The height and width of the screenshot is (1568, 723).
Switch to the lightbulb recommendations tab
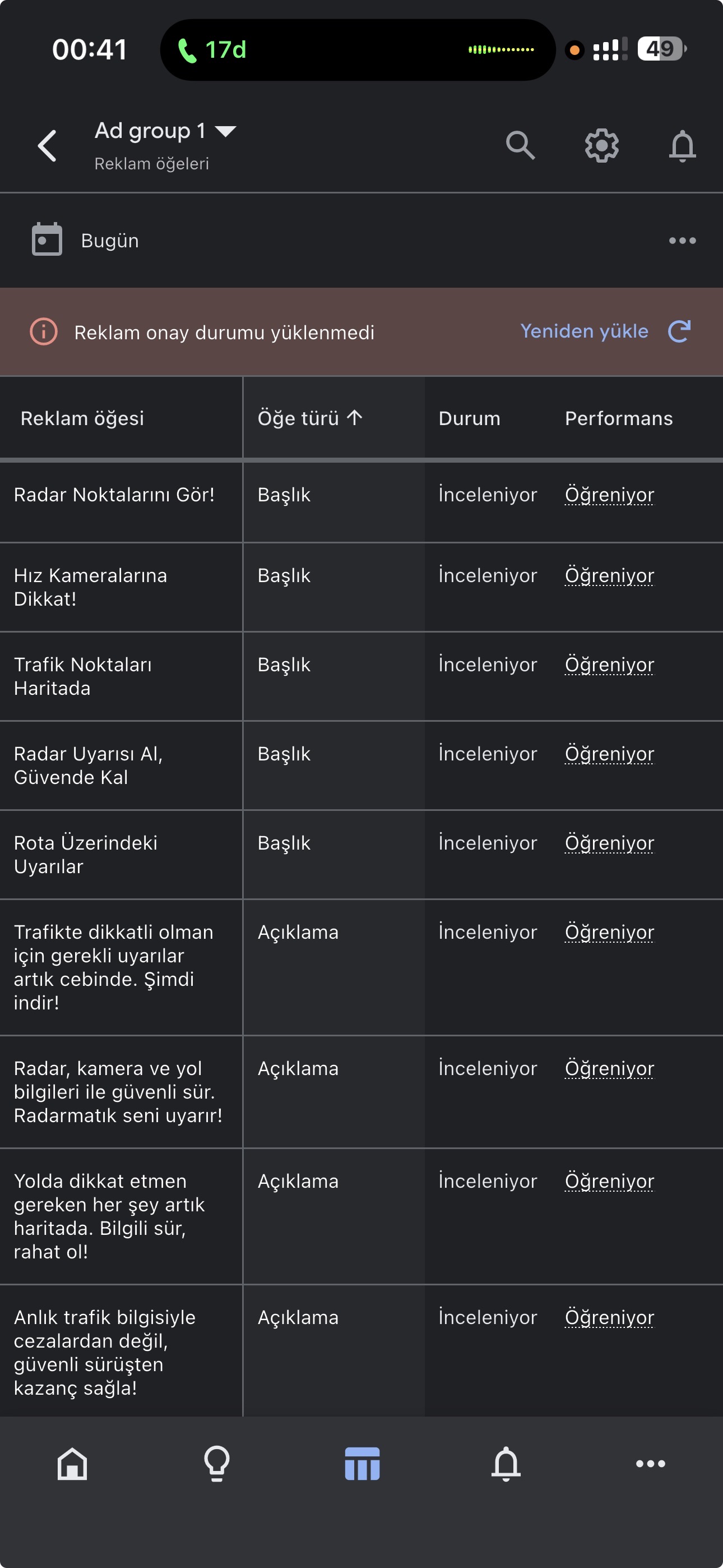217,1463
